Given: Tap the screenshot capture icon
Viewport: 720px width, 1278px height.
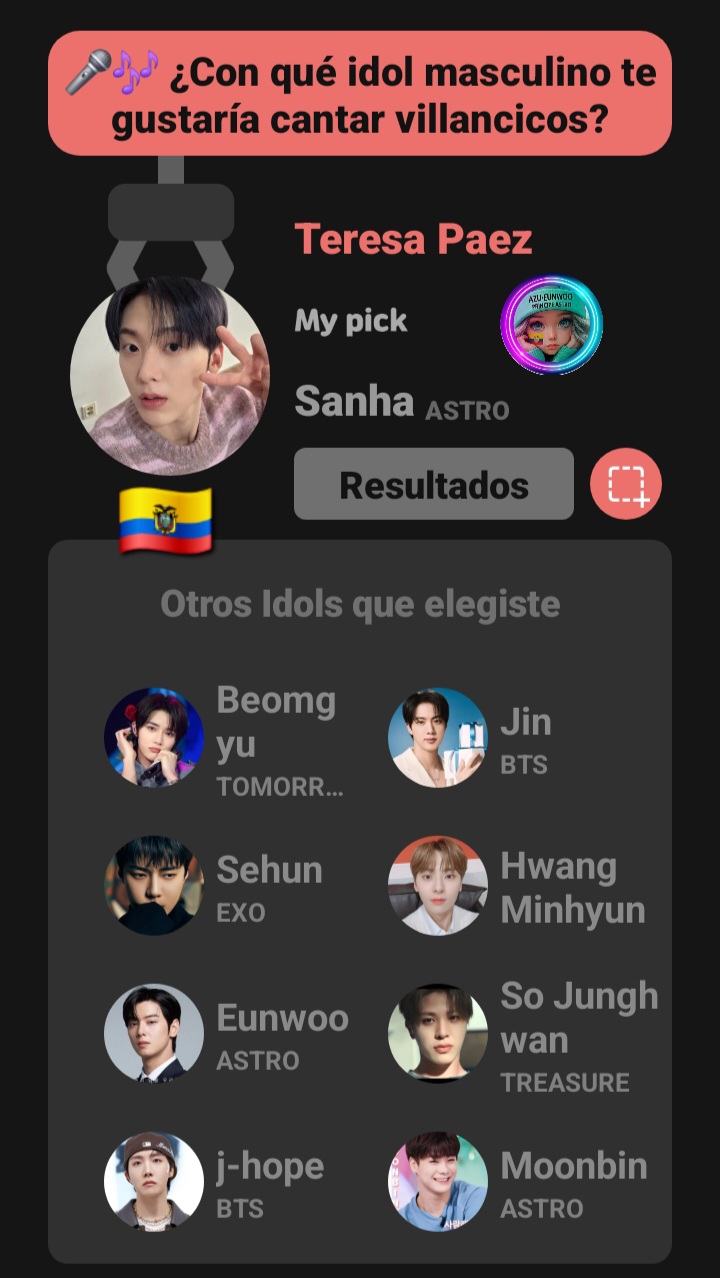Looking at the screenshot, I should (x=626, y=484).
